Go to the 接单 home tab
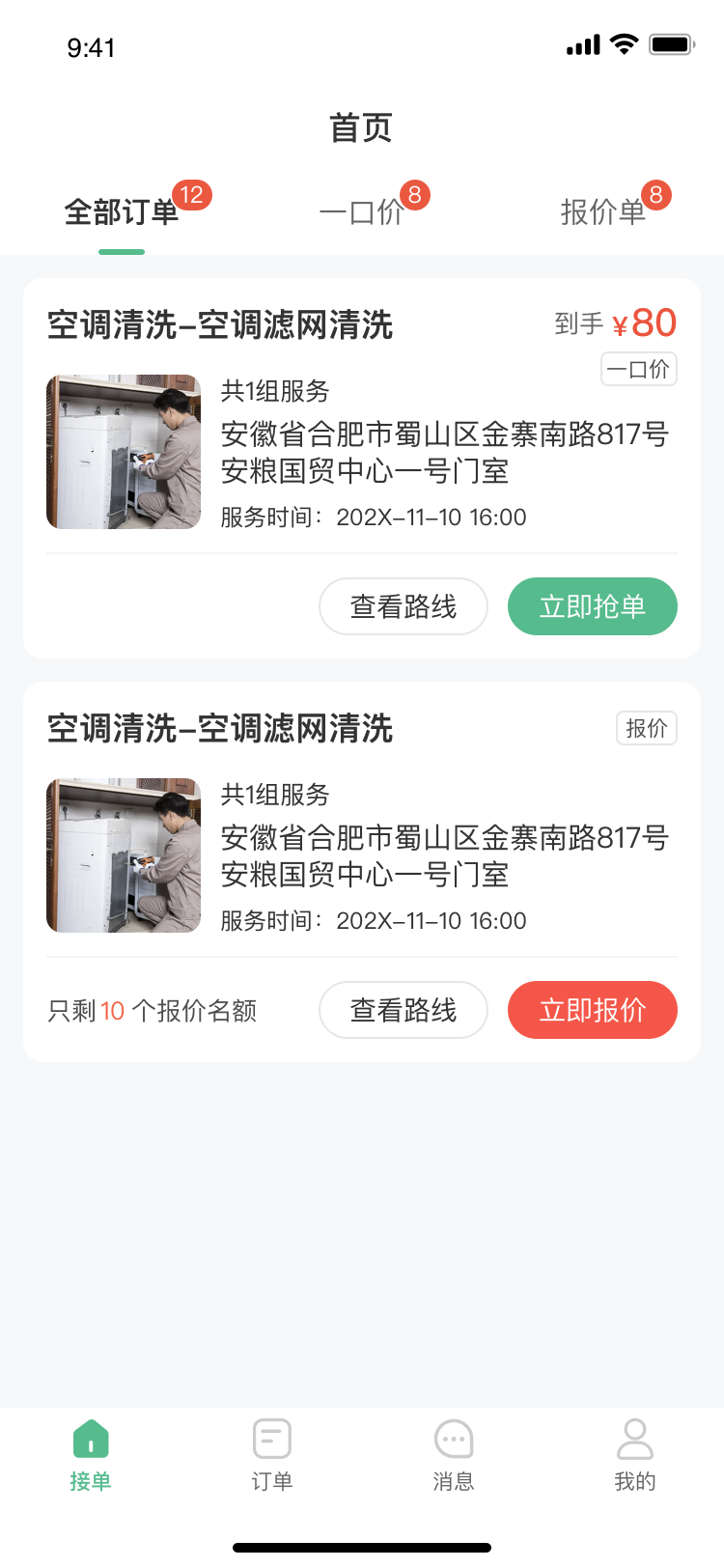724x1568 pixels. 91,1455
